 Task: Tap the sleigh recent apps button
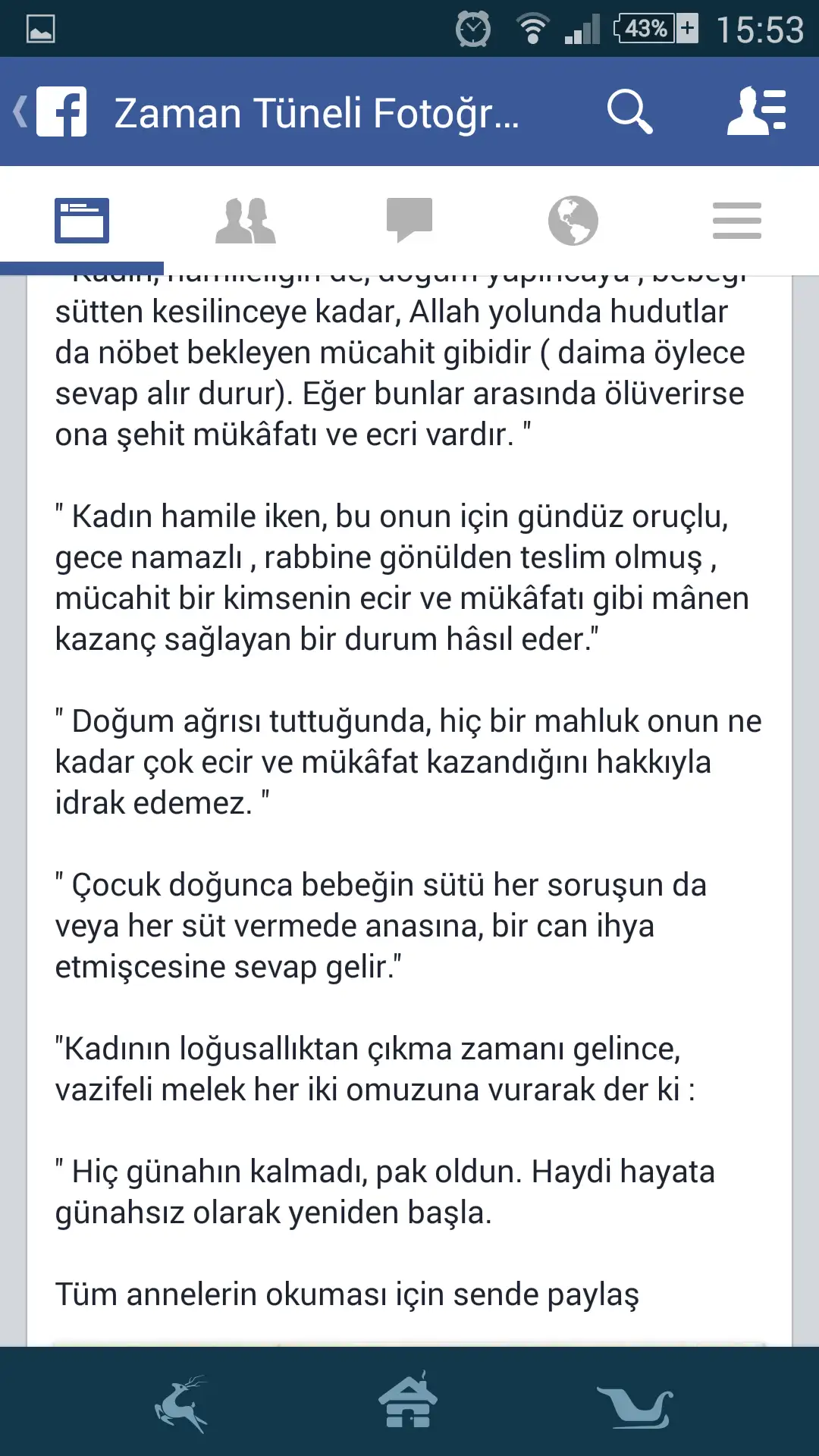635,1404
